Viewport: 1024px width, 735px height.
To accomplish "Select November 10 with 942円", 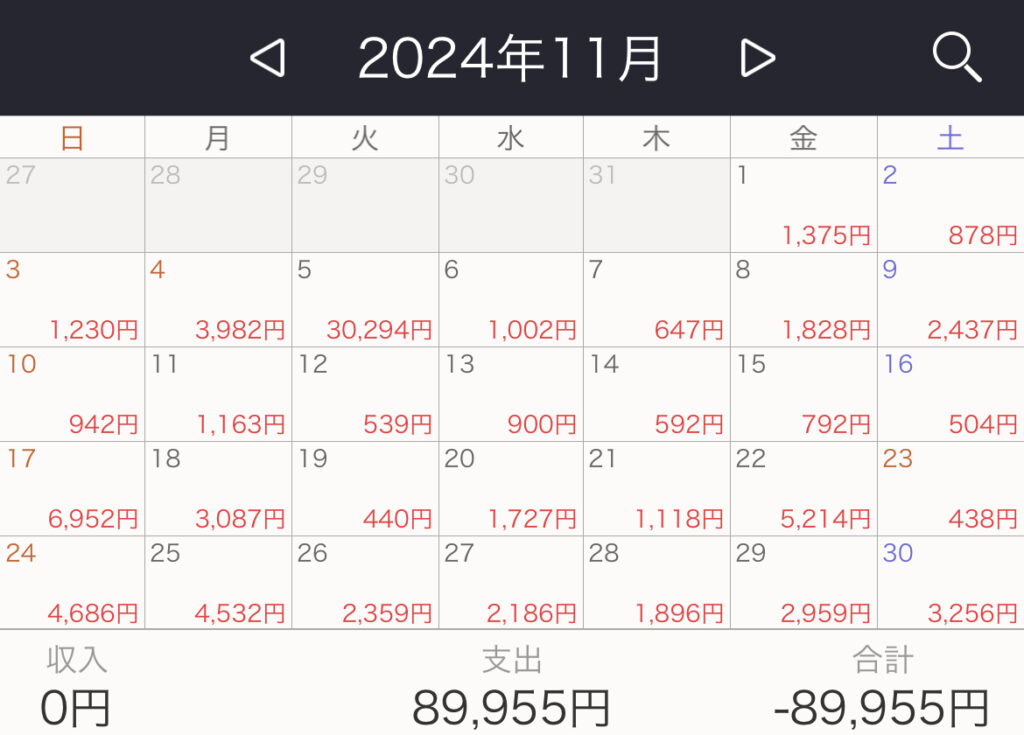I will pyautogui.click(x=72, y=394).
